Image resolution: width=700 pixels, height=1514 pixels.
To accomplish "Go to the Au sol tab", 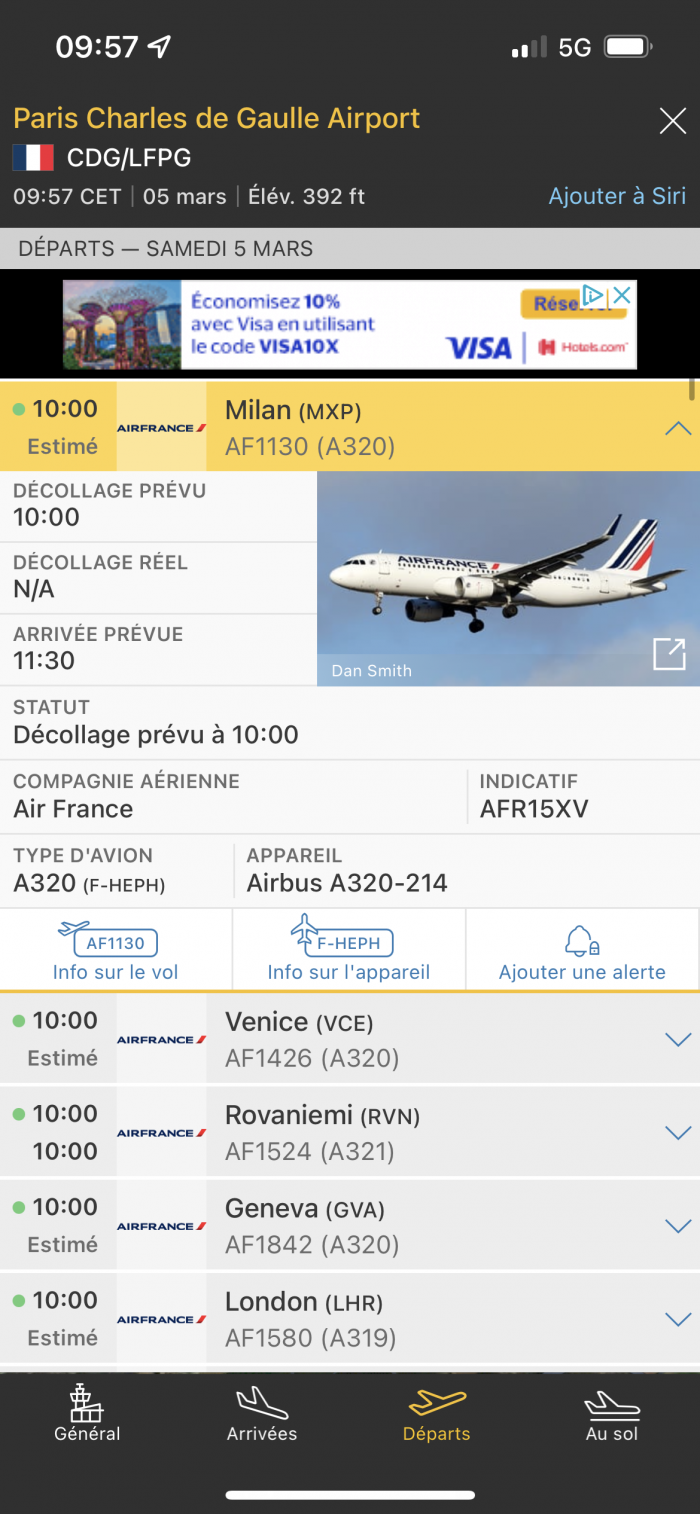I will pyautogui.click(x=612, y=1413).
